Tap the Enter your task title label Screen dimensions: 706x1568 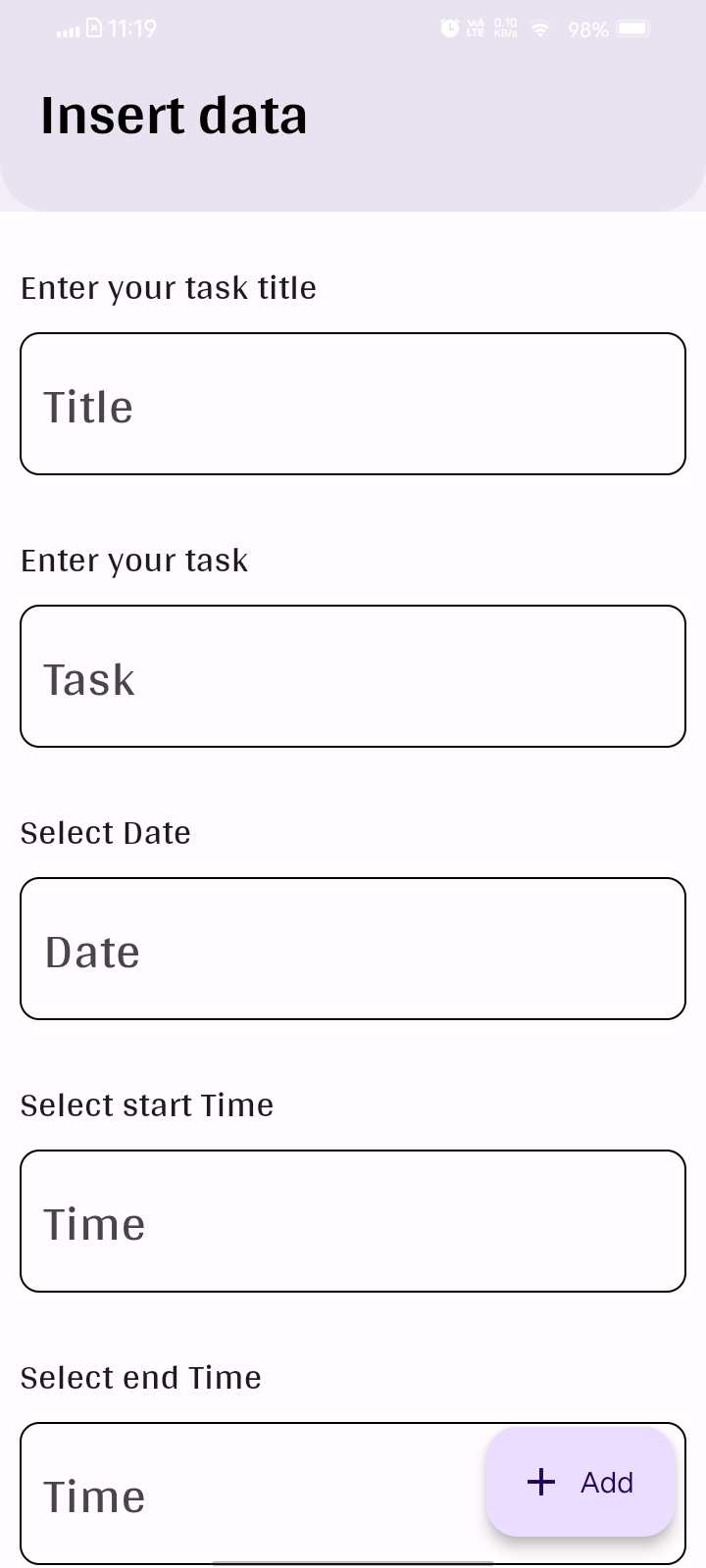point(168,287)
